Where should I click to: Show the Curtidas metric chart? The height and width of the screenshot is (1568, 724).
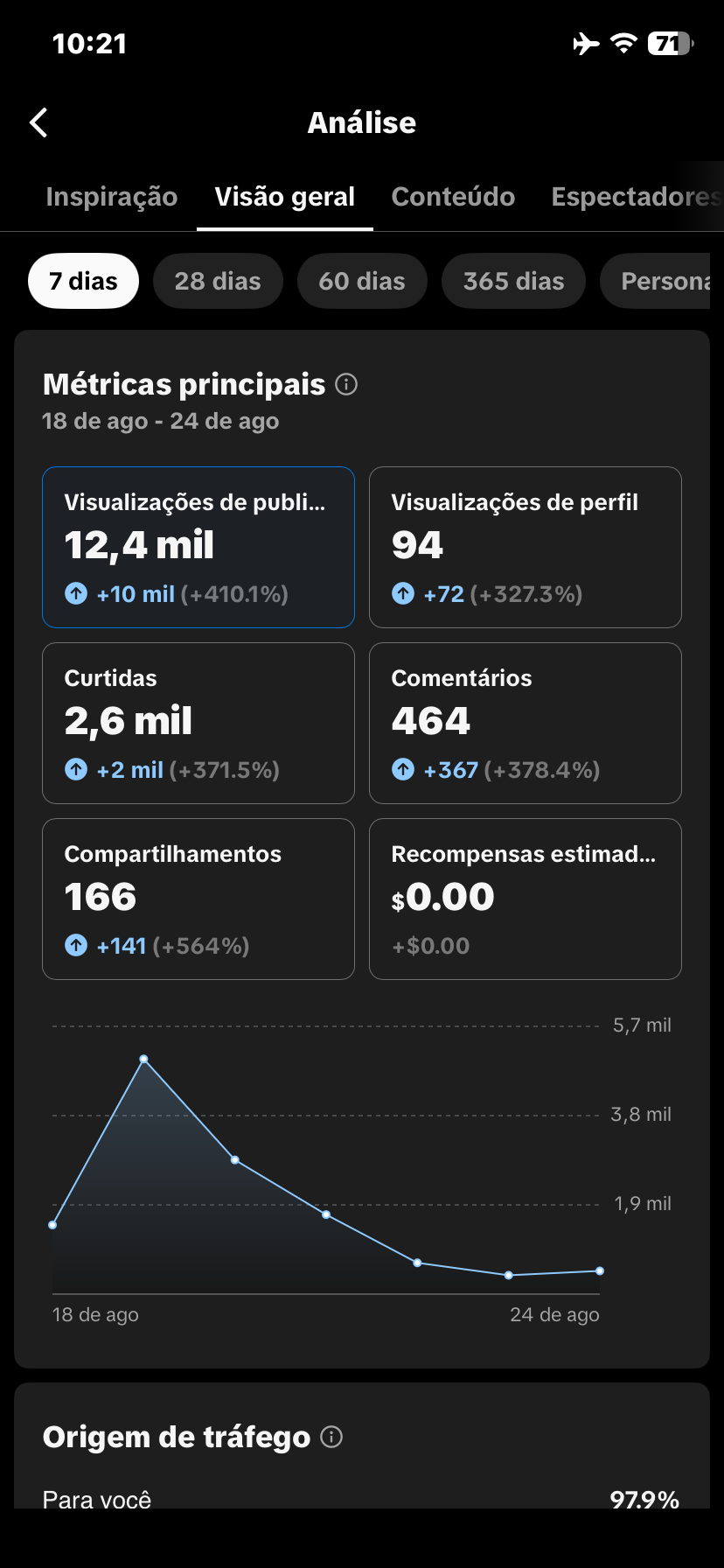pyautogui.click(x=198, y=723)
